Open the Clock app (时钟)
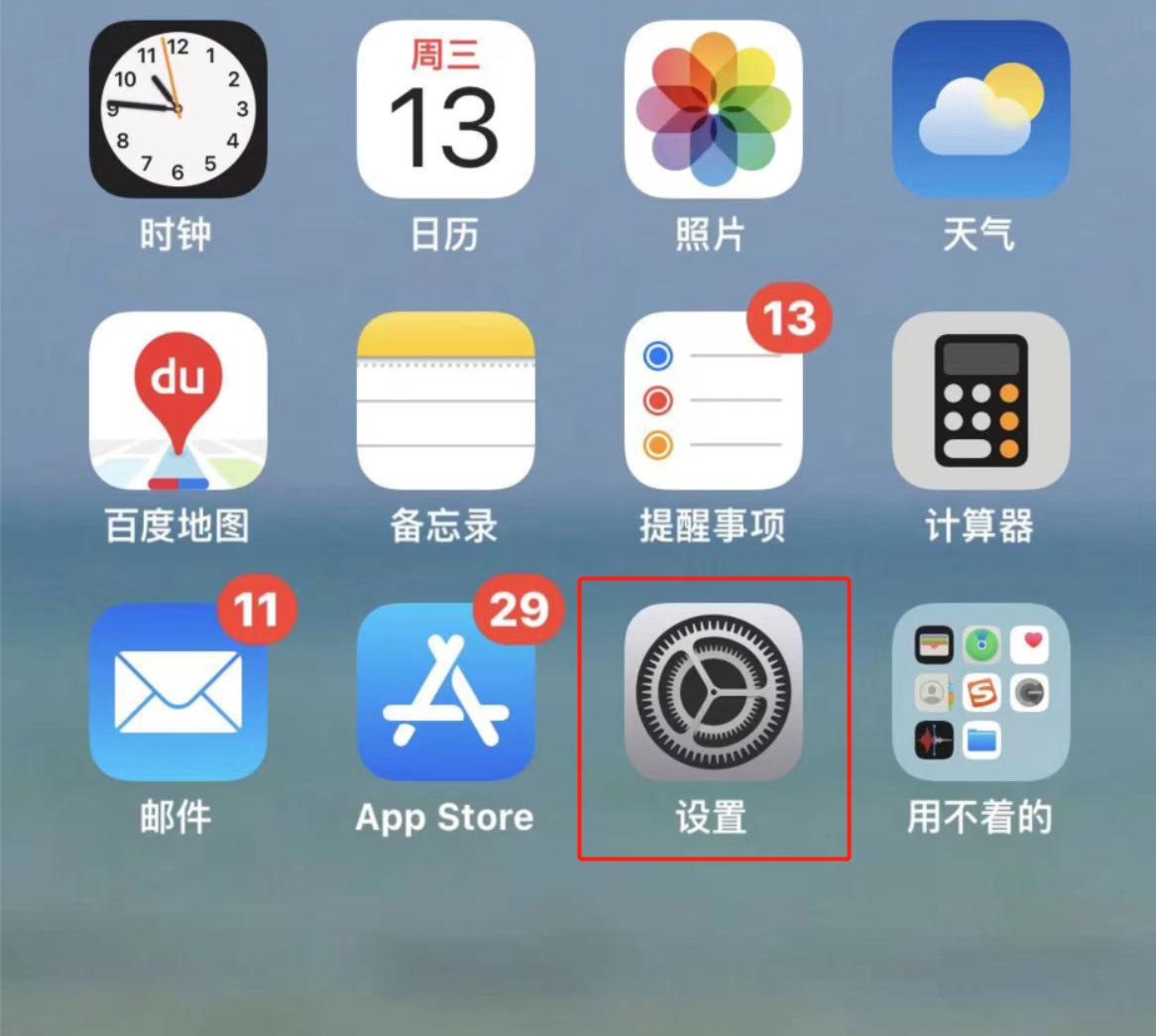This screenshot has width=1156, height=1036. [x=177, y=109]
